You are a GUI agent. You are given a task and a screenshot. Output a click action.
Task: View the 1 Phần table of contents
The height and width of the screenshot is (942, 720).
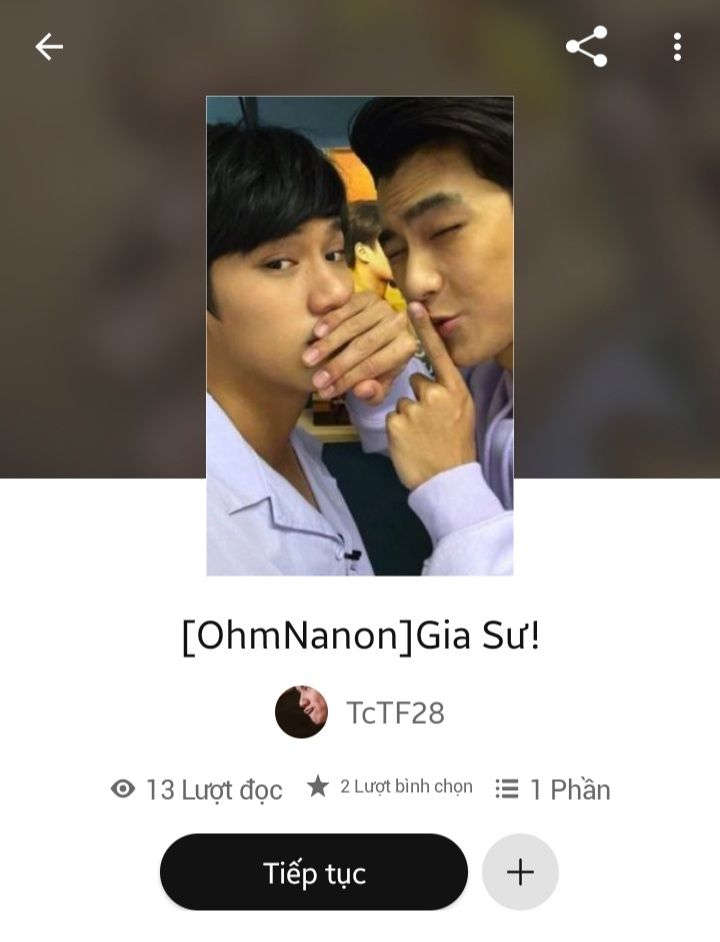pyautogui.click(x=552, y=790)
